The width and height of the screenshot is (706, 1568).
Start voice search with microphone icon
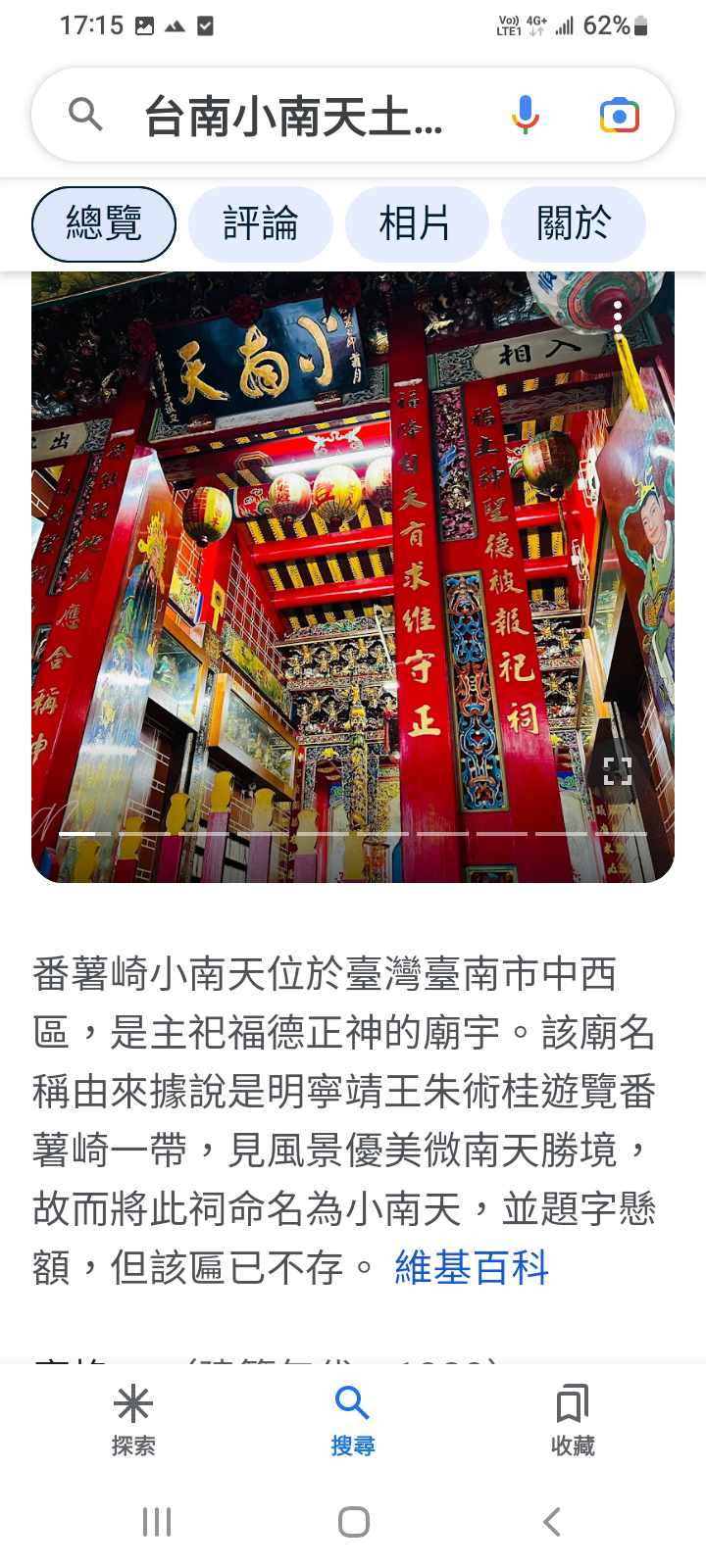pyautogui.click(x=526, y=116)
